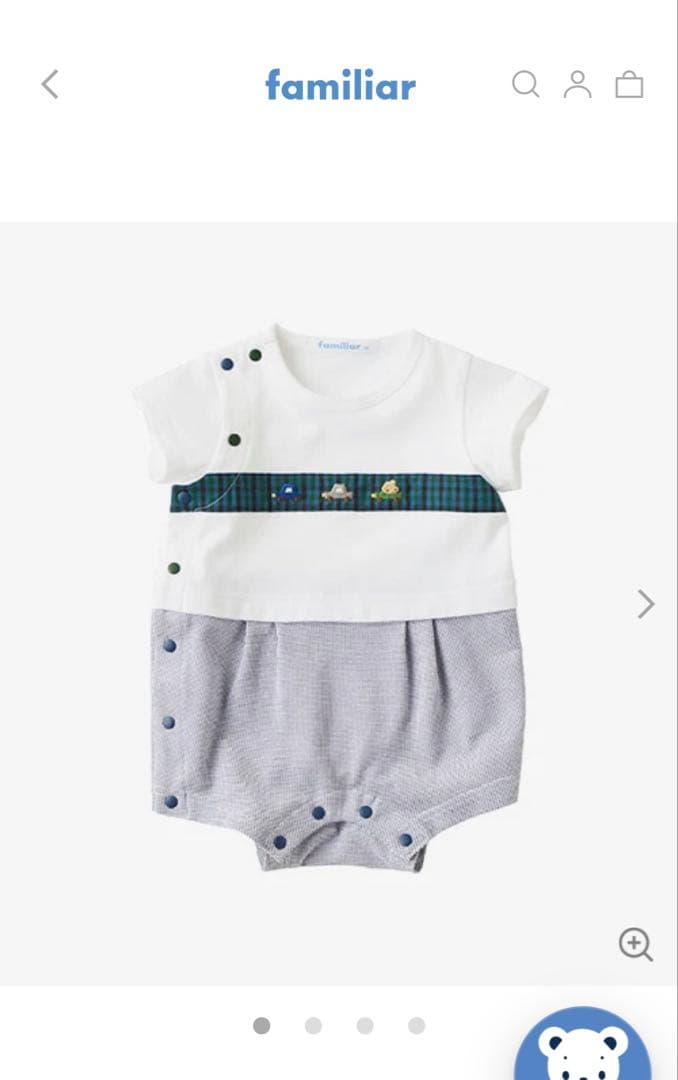The height and width of the screenshot is (1080, 678).
Task: Jump to the second image indicator dot
Action: pos(313,1025)
